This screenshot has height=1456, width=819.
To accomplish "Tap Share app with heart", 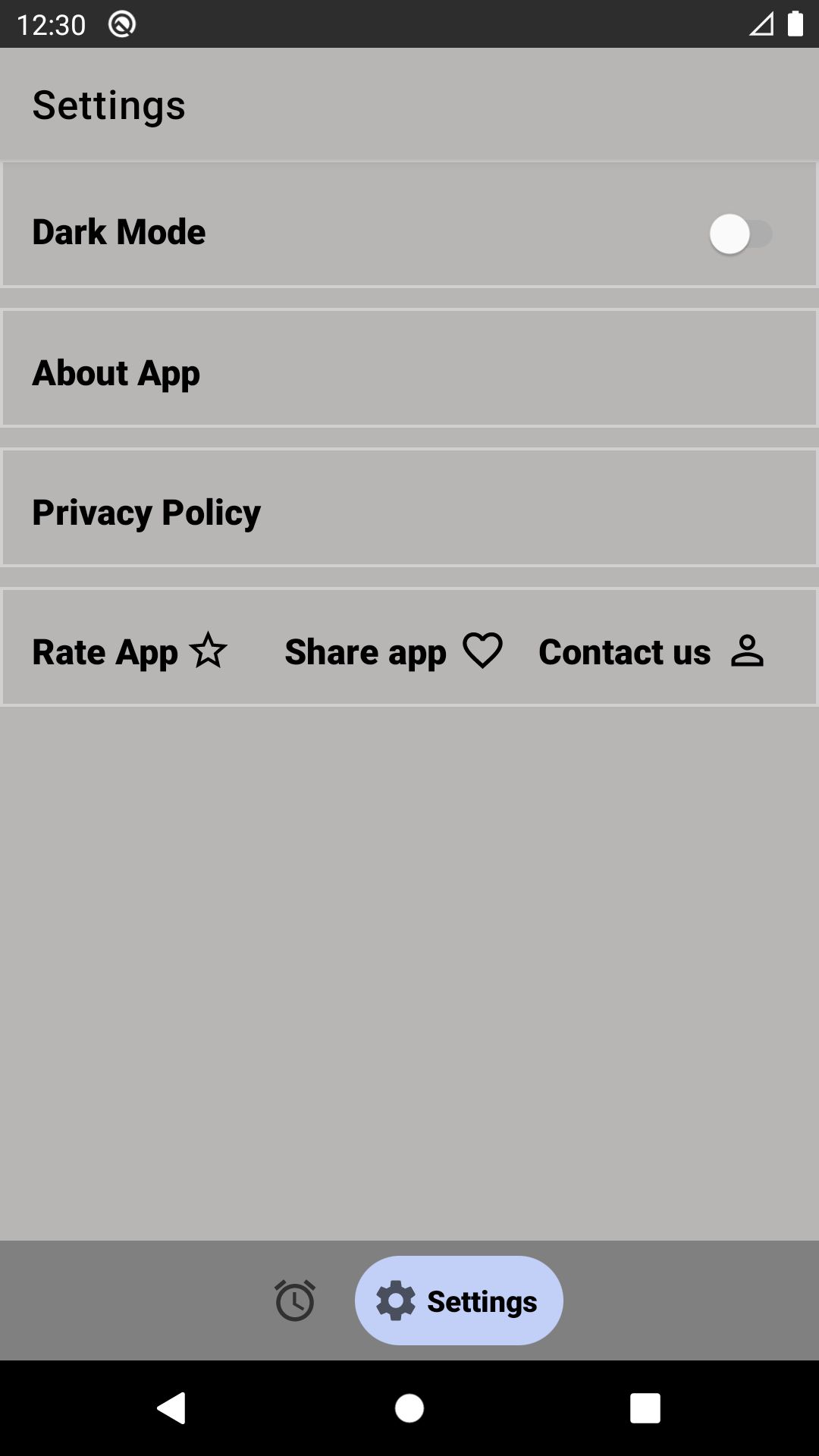I will [393, 652].
